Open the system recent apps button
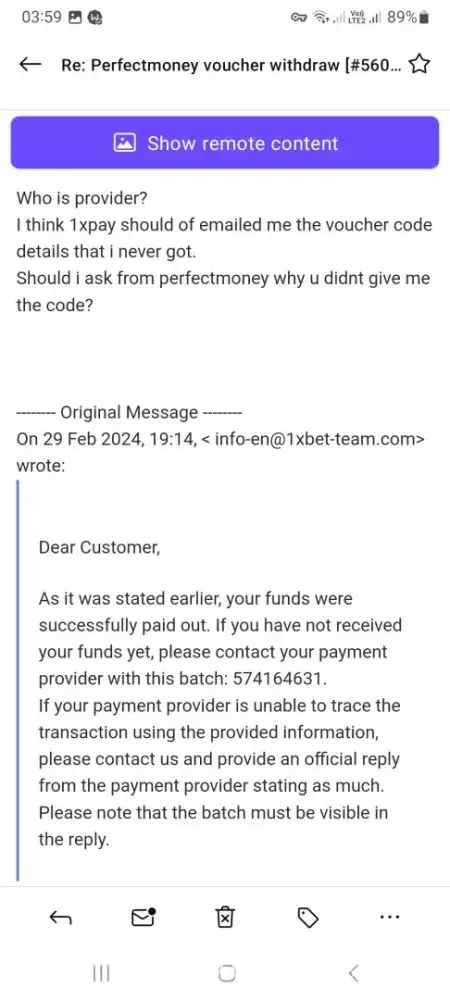 click(x=101, y=973)
